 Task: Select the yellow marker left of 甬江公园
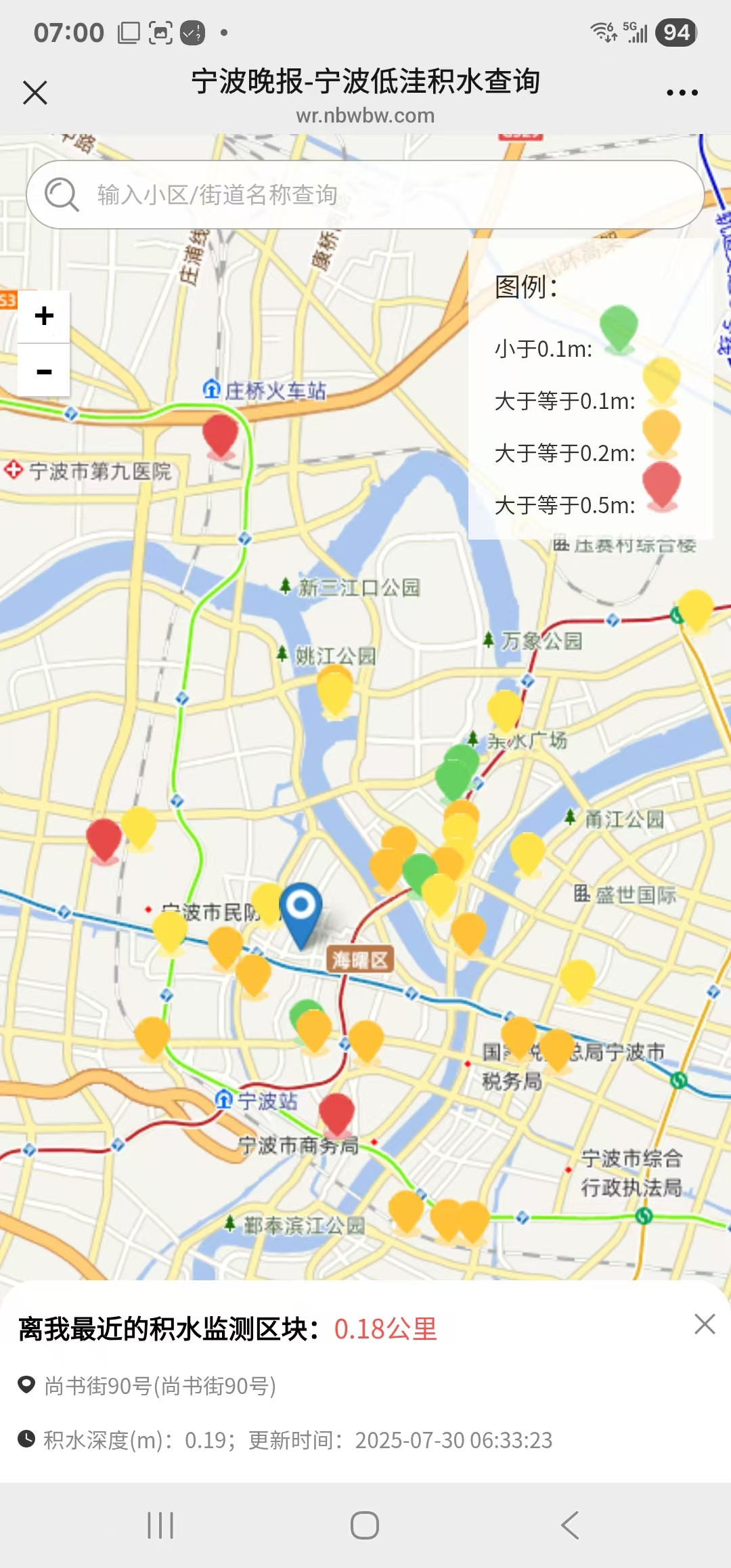[x=528, y=852]
